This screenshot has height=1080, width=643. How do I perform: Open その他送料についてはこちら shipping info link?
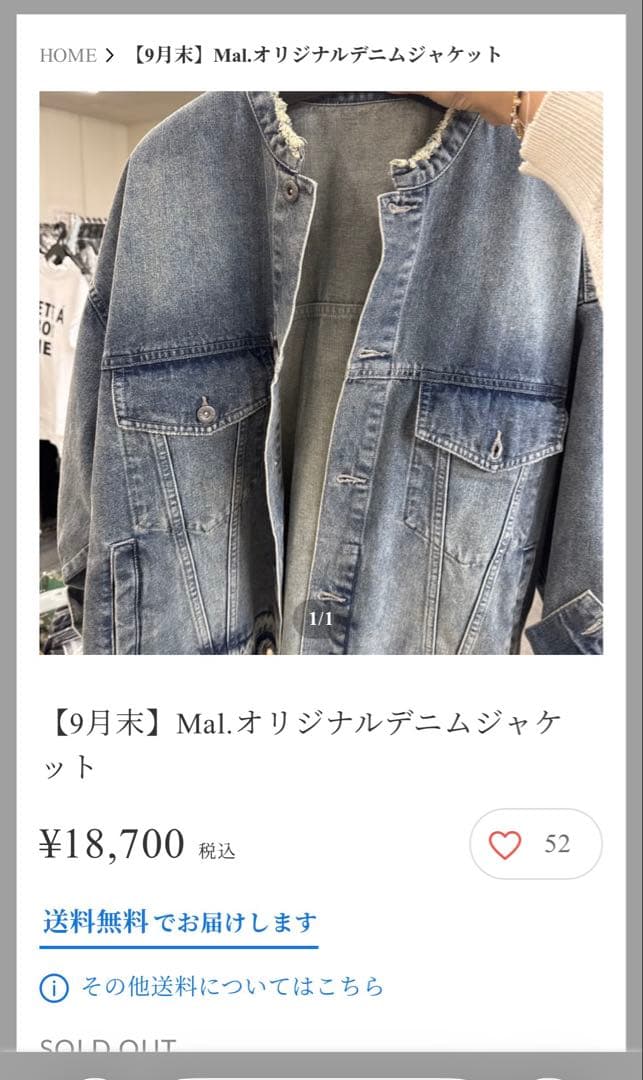232,987
